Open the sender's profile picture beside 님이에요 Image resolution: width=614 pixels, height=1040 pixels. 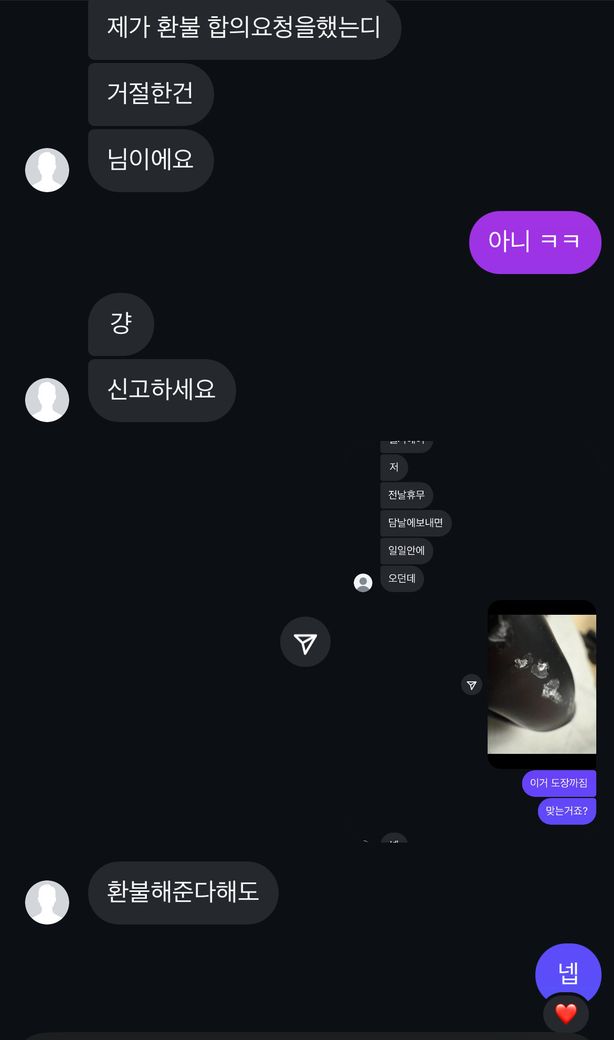tap(47, 170)
